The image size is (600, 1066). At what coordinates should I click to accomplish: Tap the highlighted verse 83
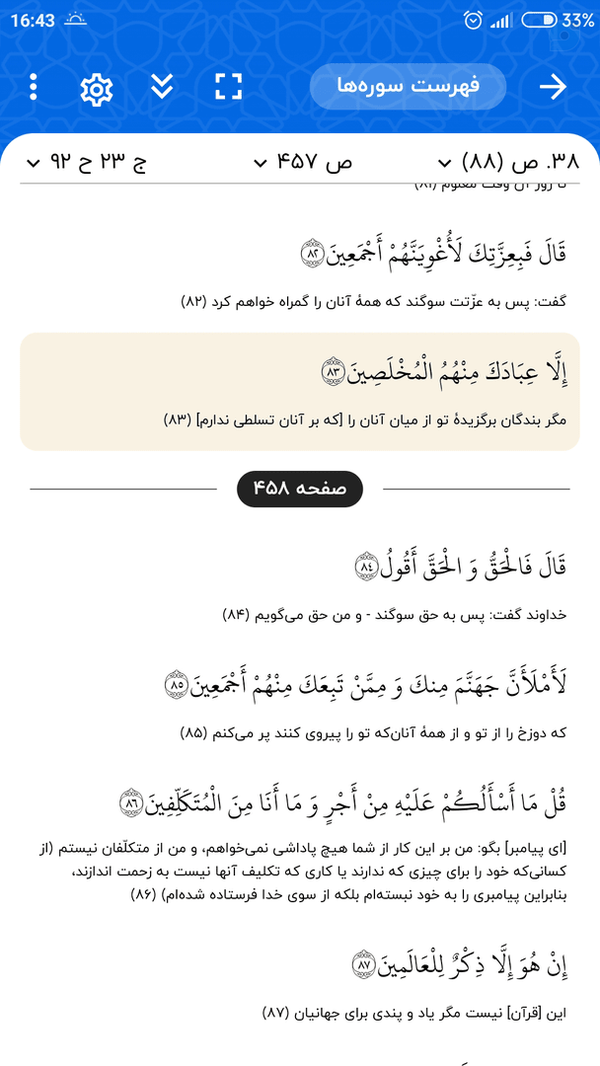click(300, 392)
